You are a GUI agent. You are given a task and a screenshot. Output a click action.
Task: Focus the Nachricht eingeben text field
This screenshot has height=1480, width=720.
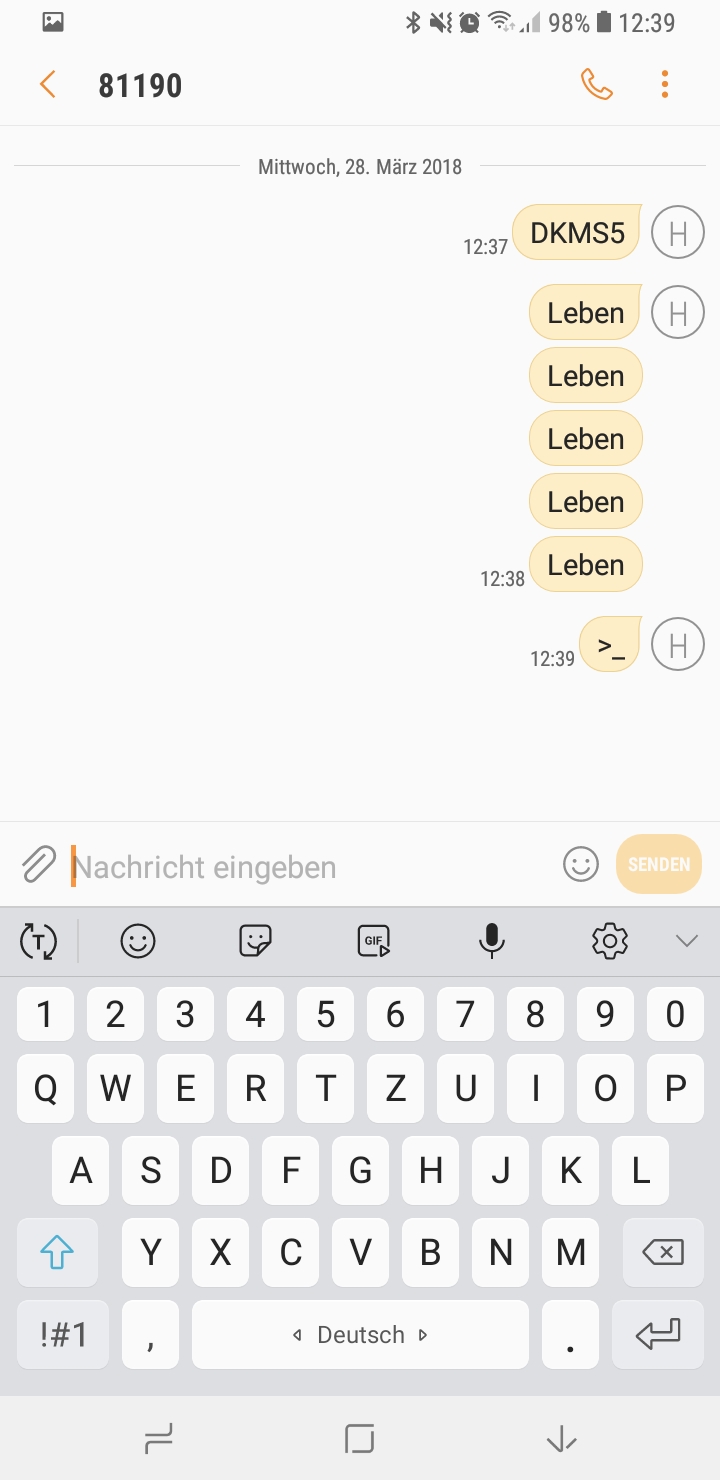coord(310,866)
